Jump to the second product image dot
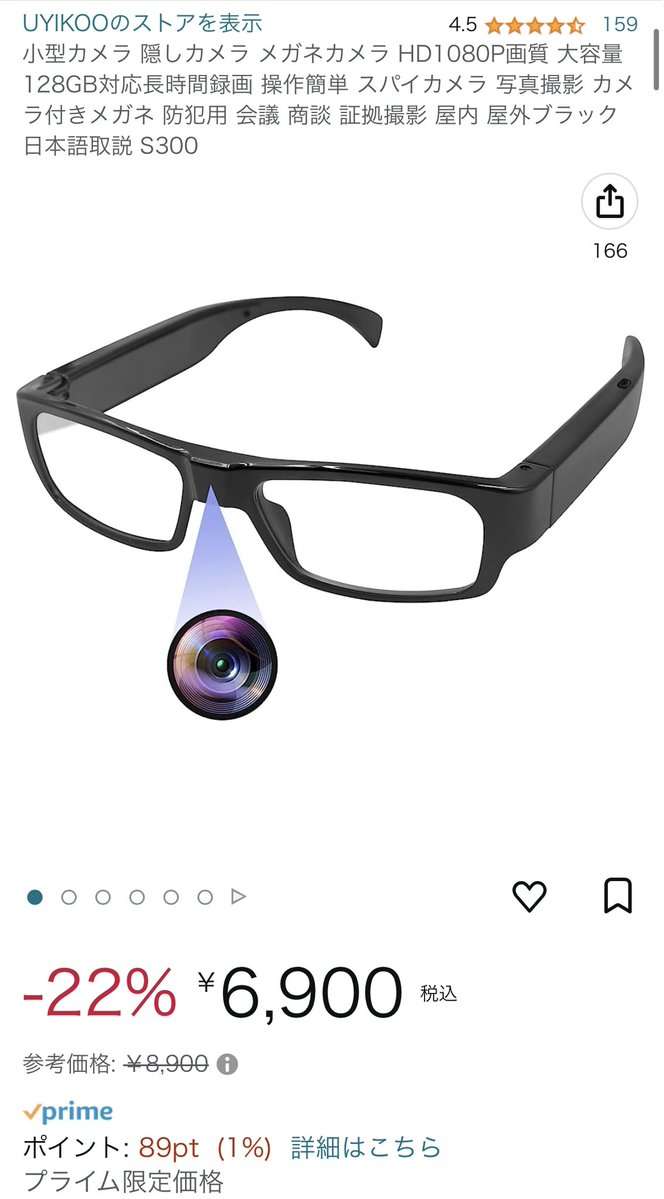664x1199 pixels. tap(69, 897)
